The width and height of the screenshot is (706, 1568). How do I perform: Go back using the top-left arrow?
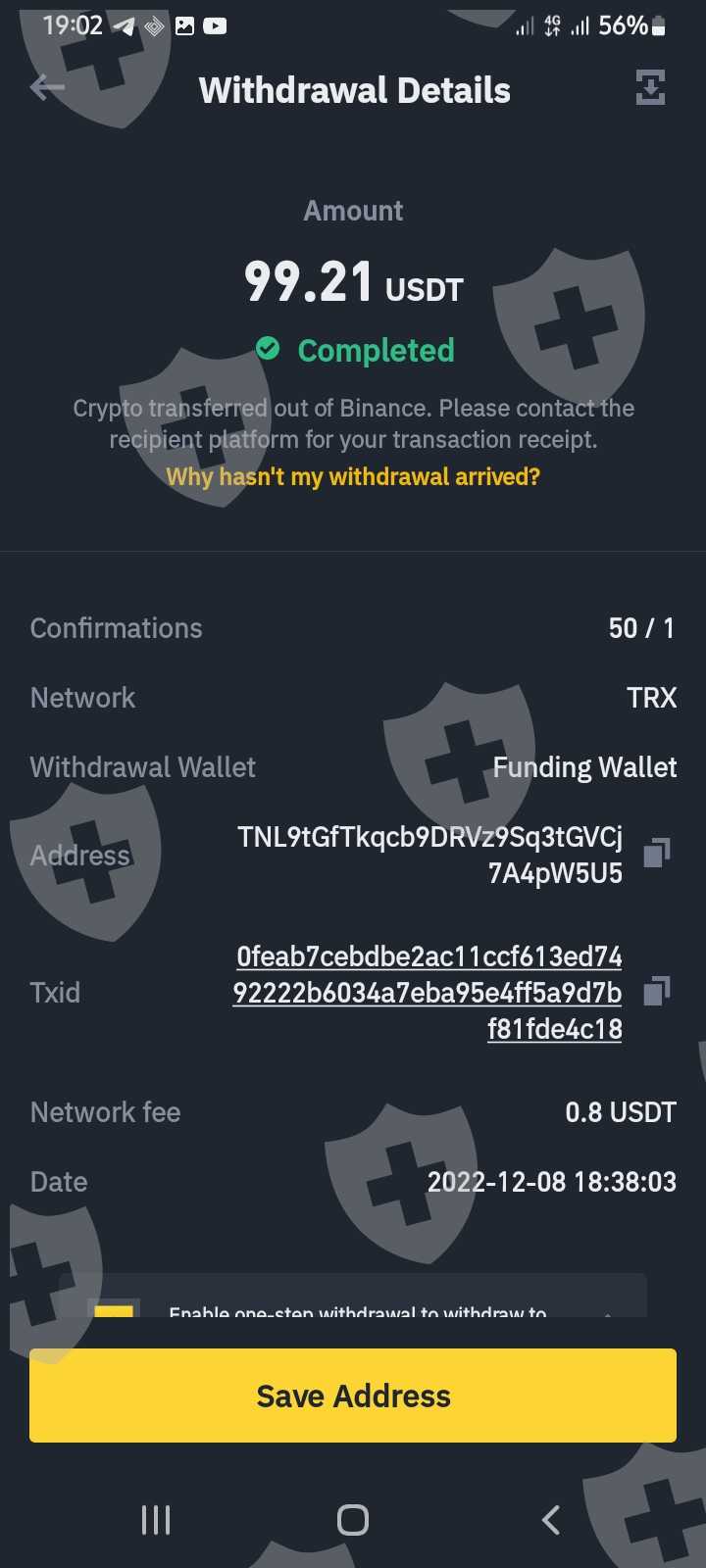tap(47, 88)
